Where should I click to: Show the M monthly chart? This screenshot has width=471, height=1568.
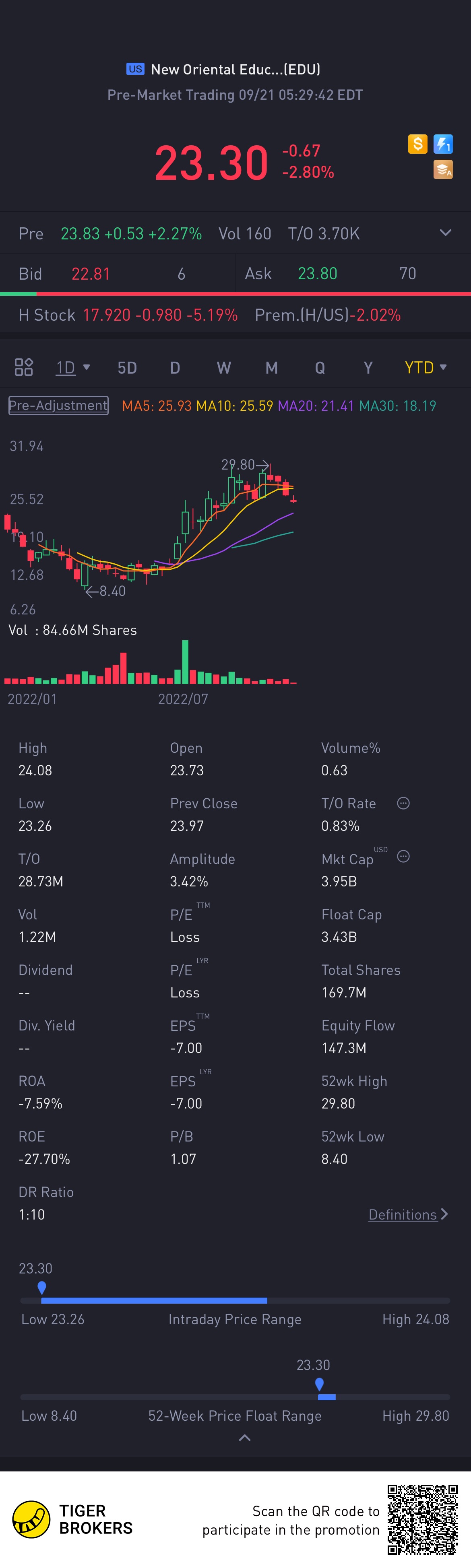pos(272,368)
